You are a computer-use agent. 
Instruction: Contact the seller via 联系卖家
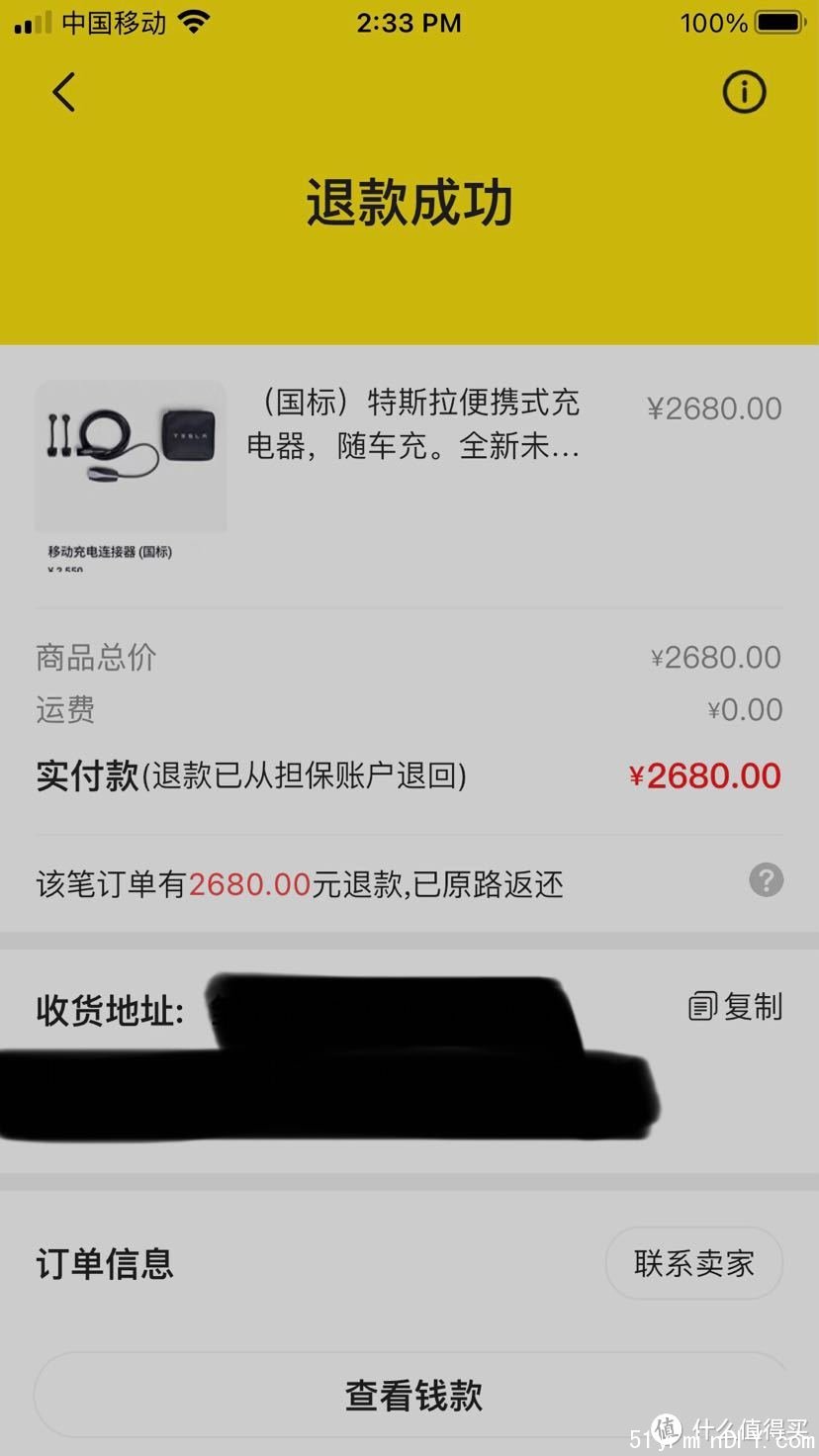[693, 1263]
